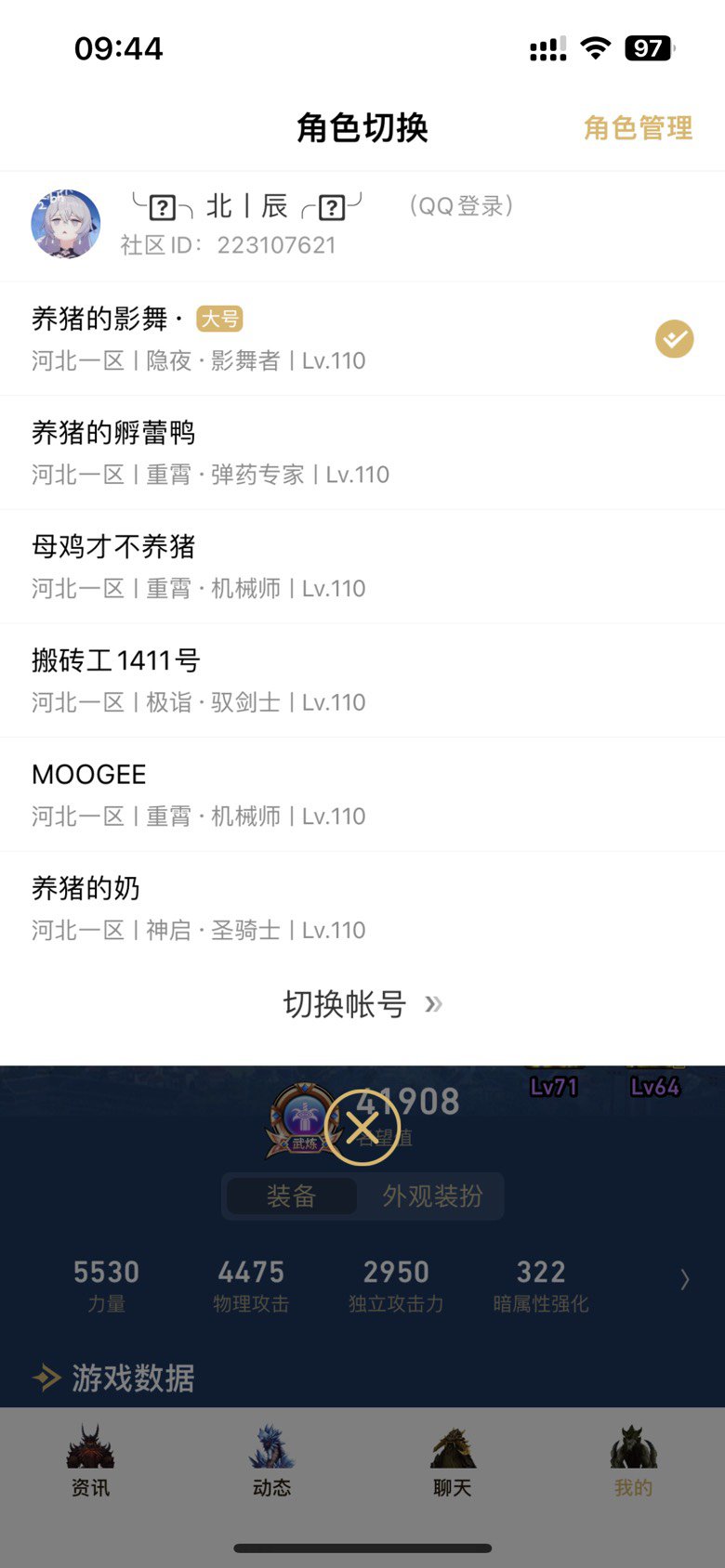Switch to 搬砖工1411号
Image resolution: width=725 pixels, height=1568 pixels.
click(x=362, y=681)
